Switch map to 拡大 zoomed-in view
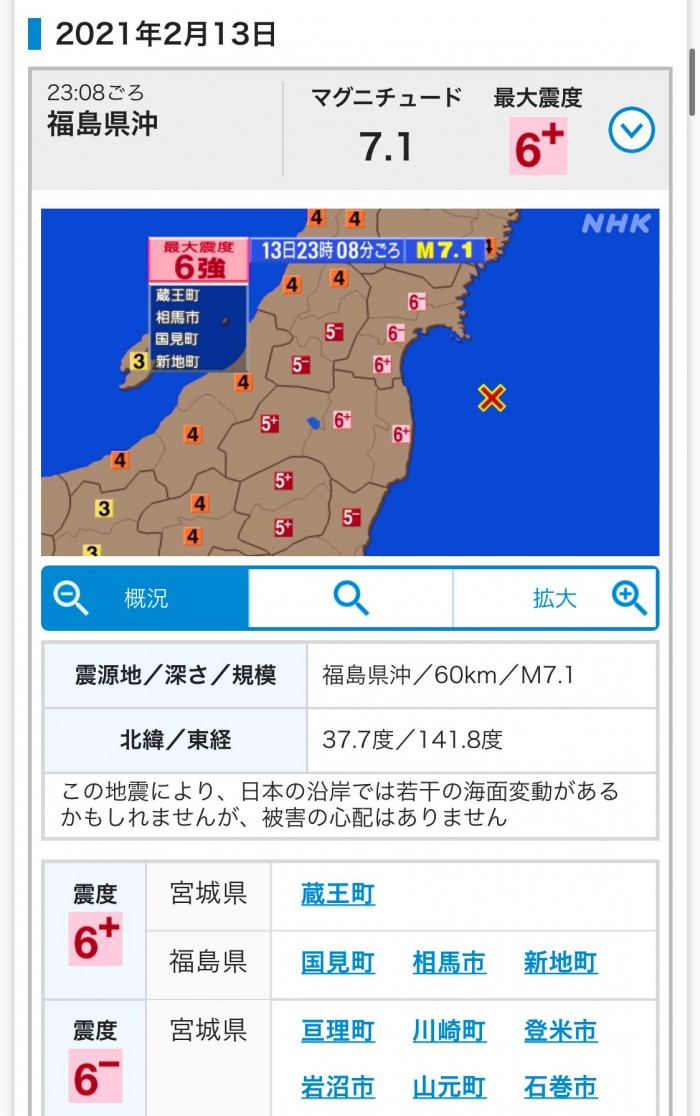Screen dimensions: 700x1116 [556, 598]
